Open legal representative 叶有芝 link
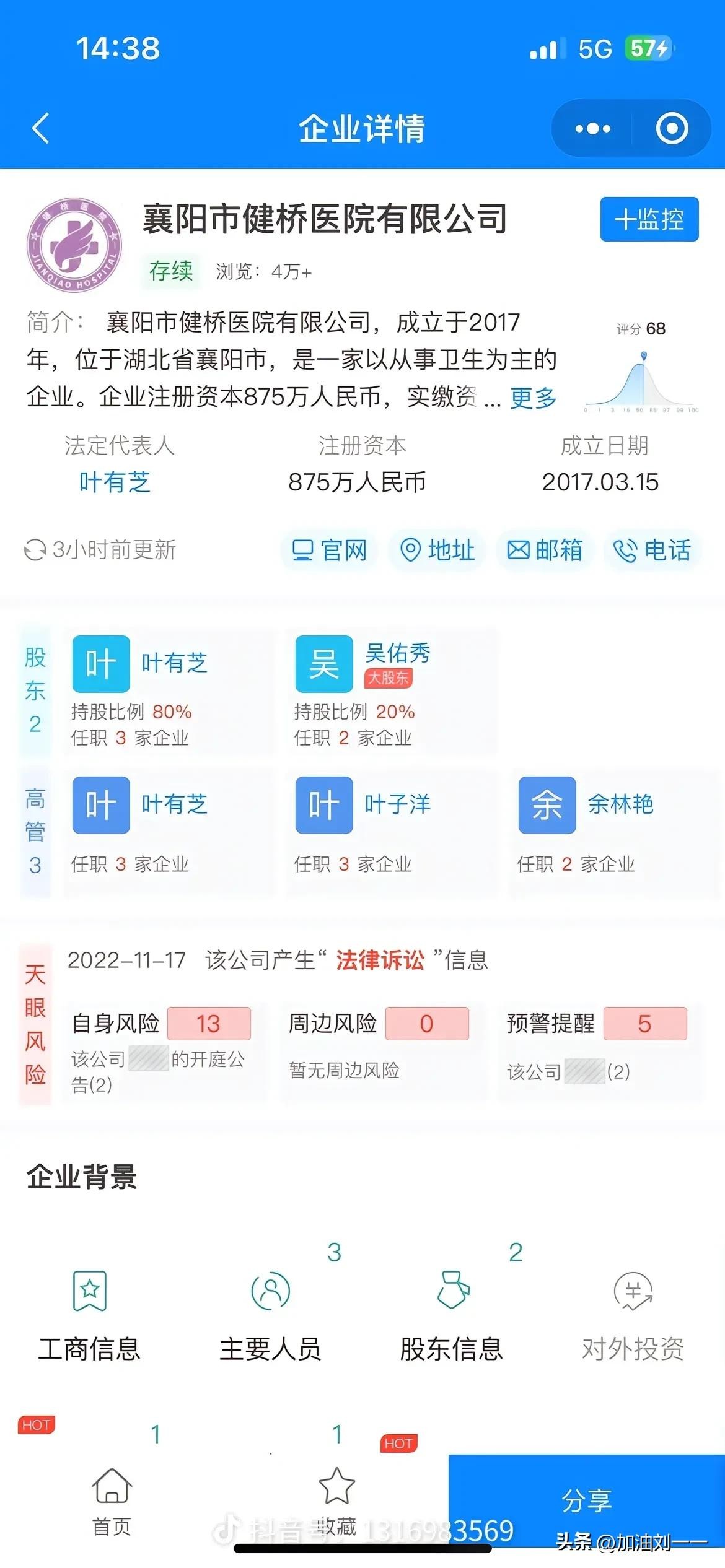This screenshot has width=725, height=1568. (x=115, y=482)
